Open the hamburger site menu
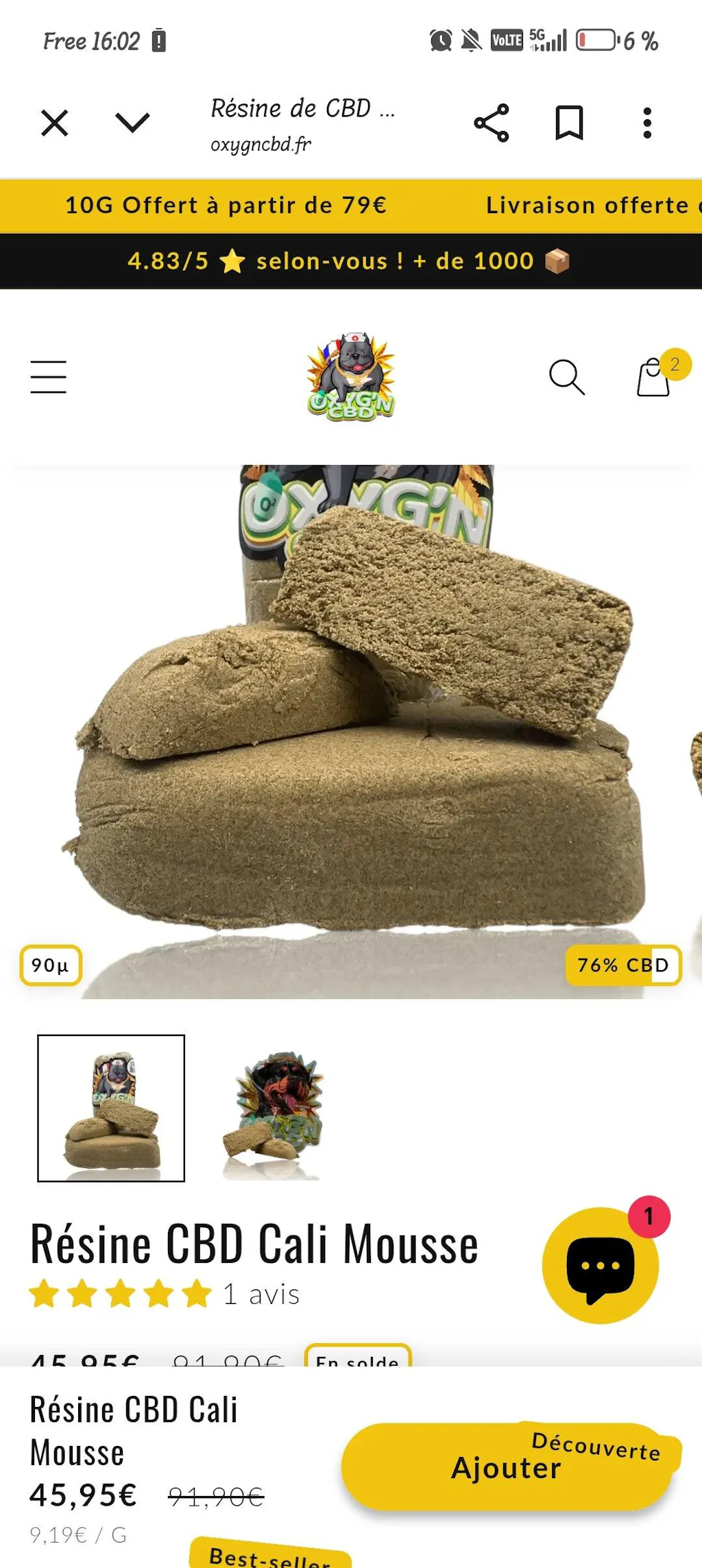Image resolution: width=702 pixels, height=1568 pixels. [x=49, y=377]
